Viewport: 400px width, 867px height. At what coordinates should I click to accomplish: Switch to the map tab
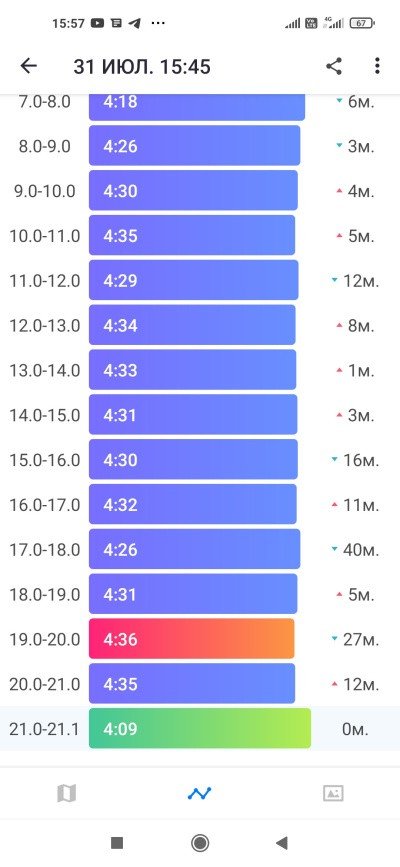(x=66, y=793)
